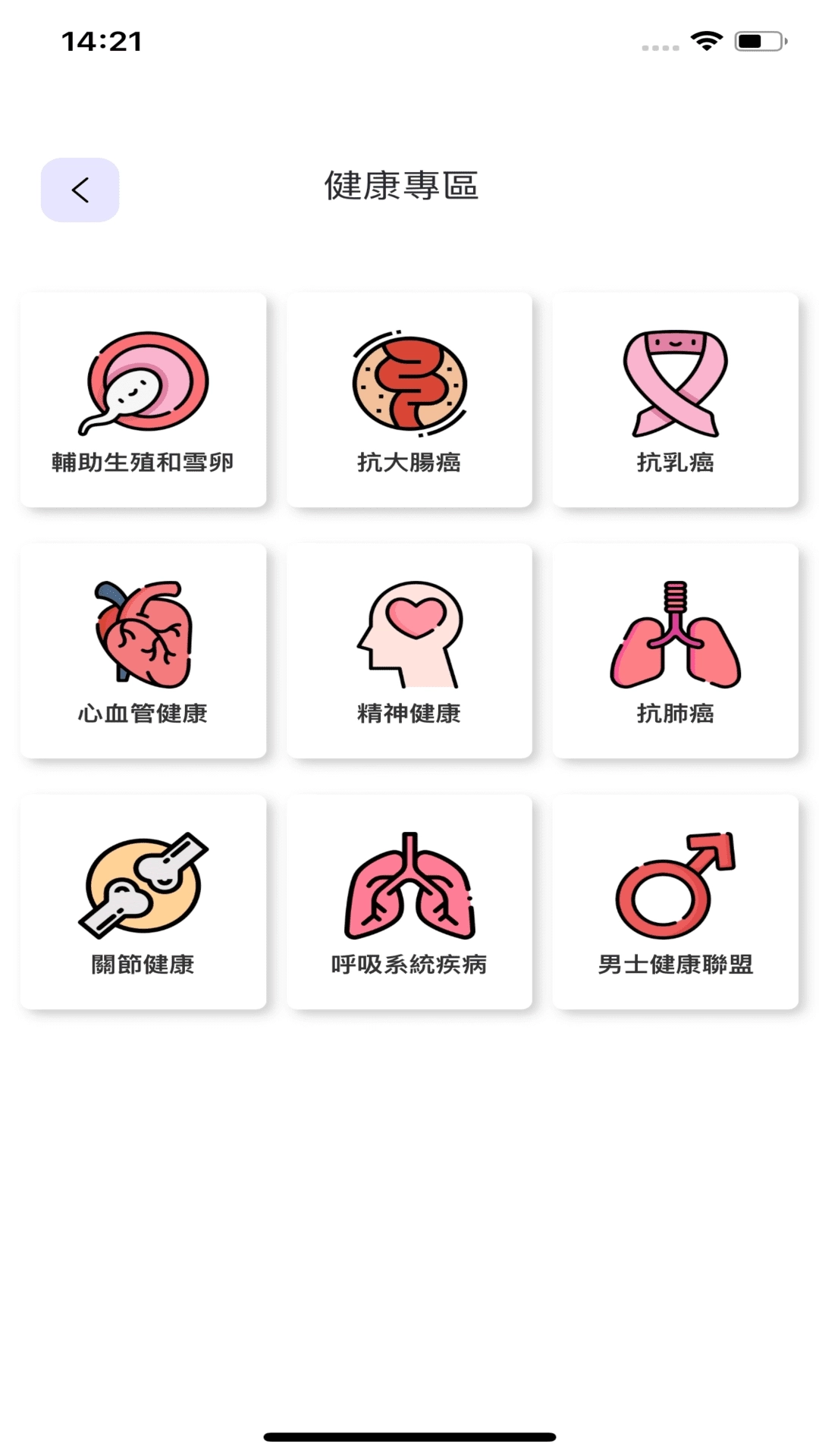Open the 精神健康 health zone

(409, 650)
